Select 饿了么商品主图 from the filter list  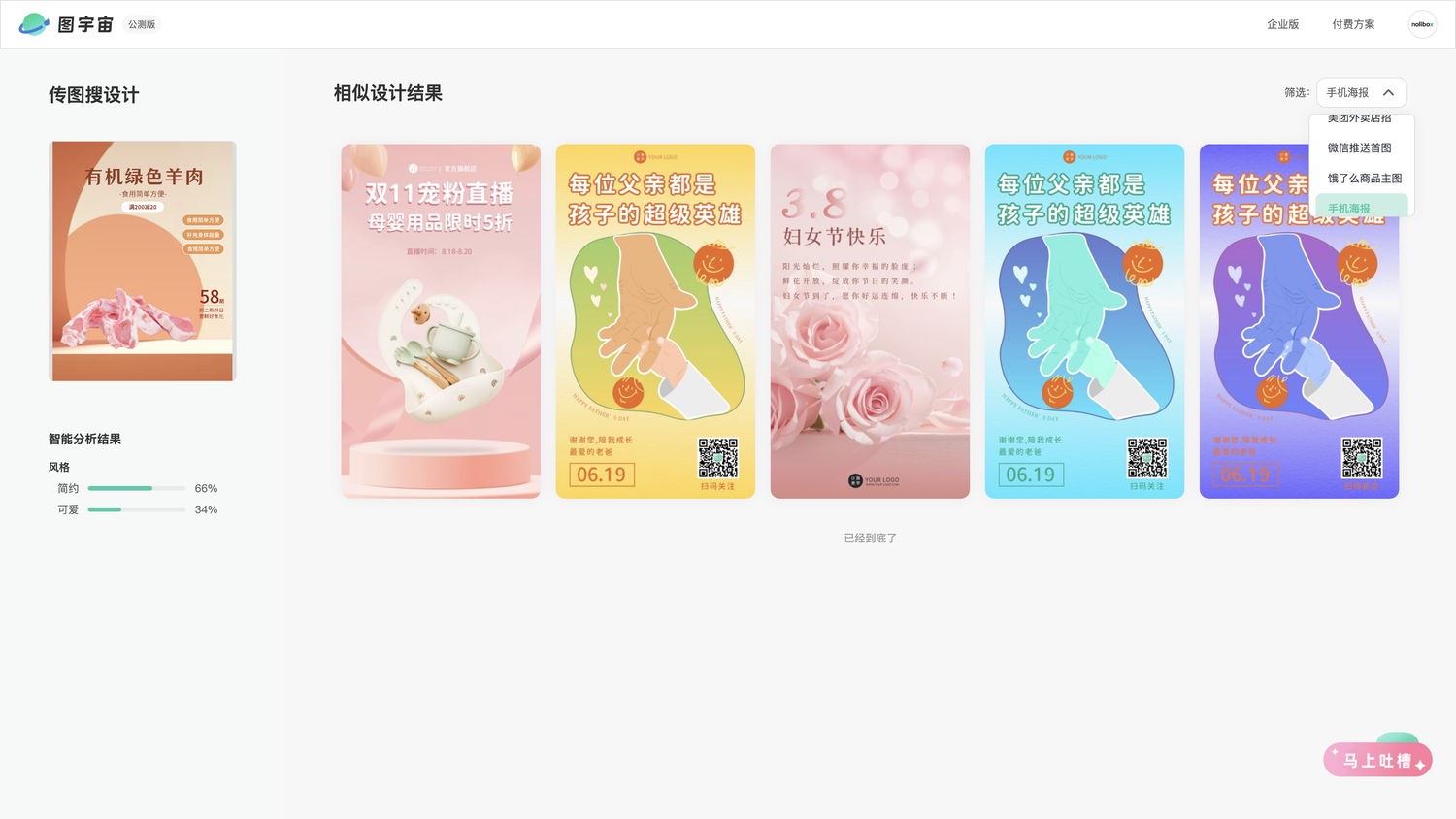click(x=1364, y=179)
